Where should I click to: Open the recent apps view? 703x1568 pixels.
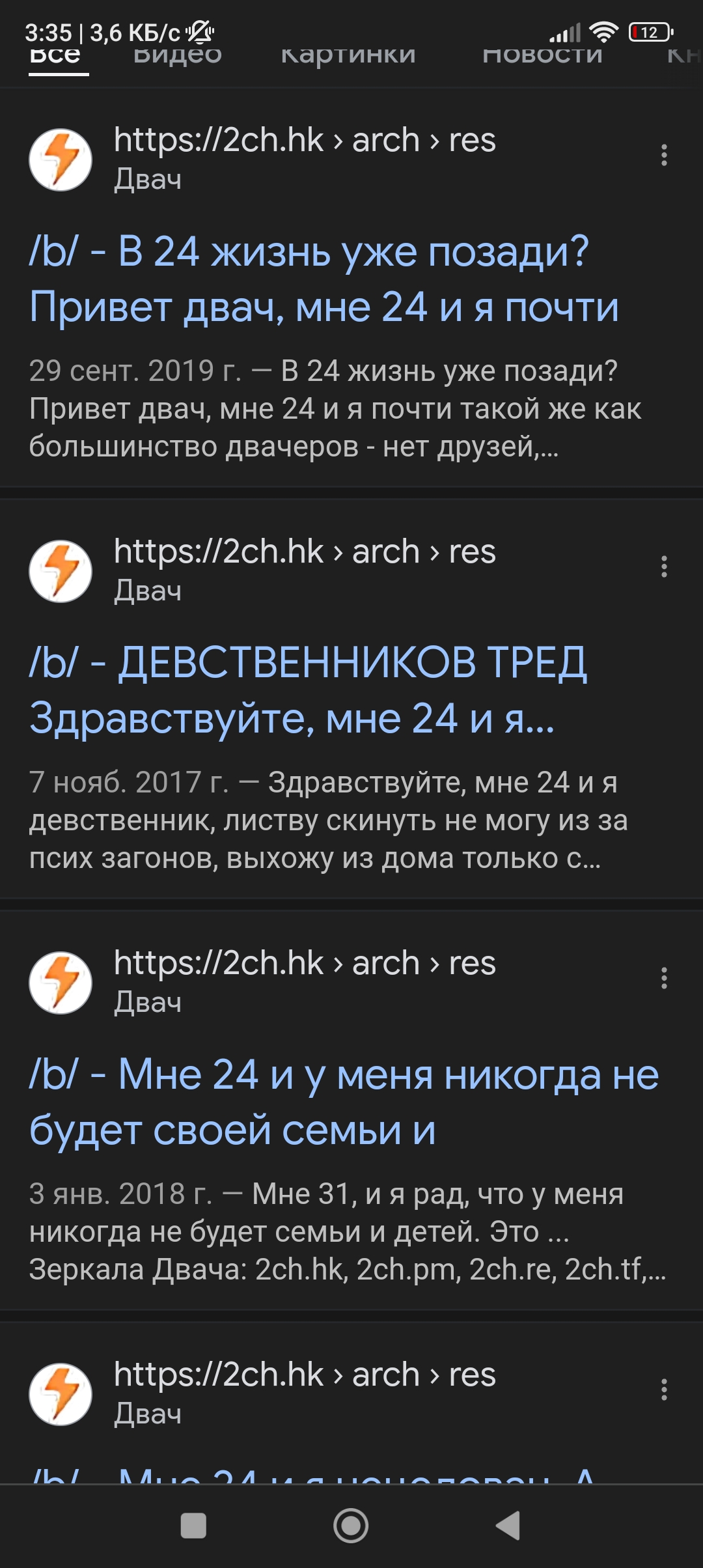pyautogui.click(x=193, y=1526)
